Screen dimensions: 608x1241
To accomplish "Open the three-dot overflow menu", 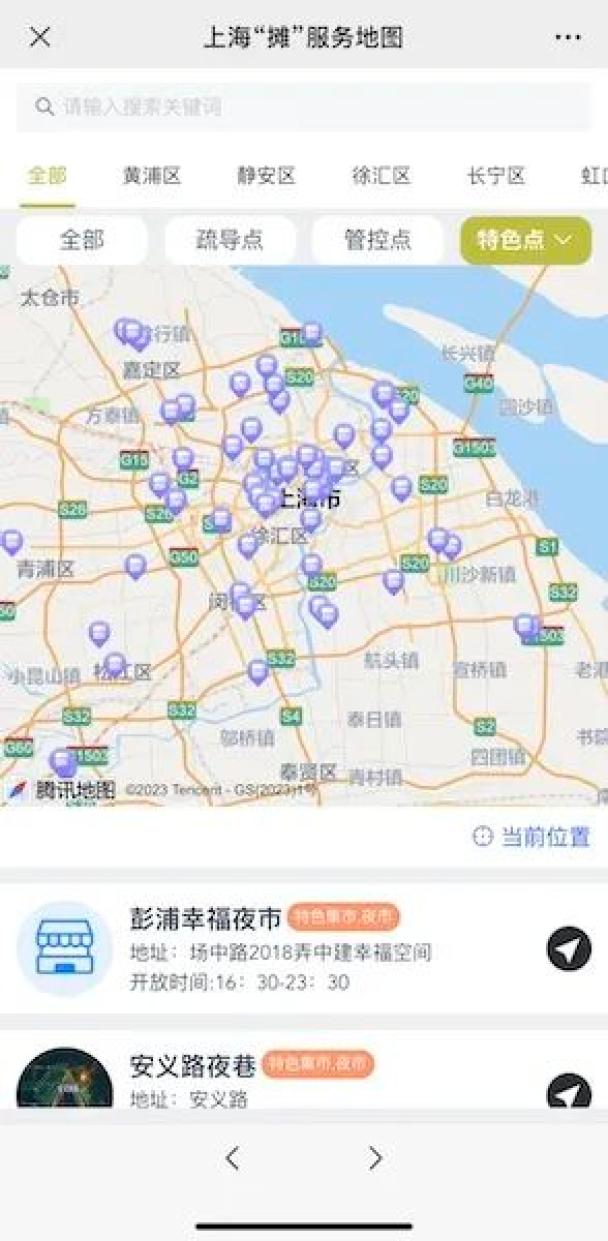I will pos(567,38).
